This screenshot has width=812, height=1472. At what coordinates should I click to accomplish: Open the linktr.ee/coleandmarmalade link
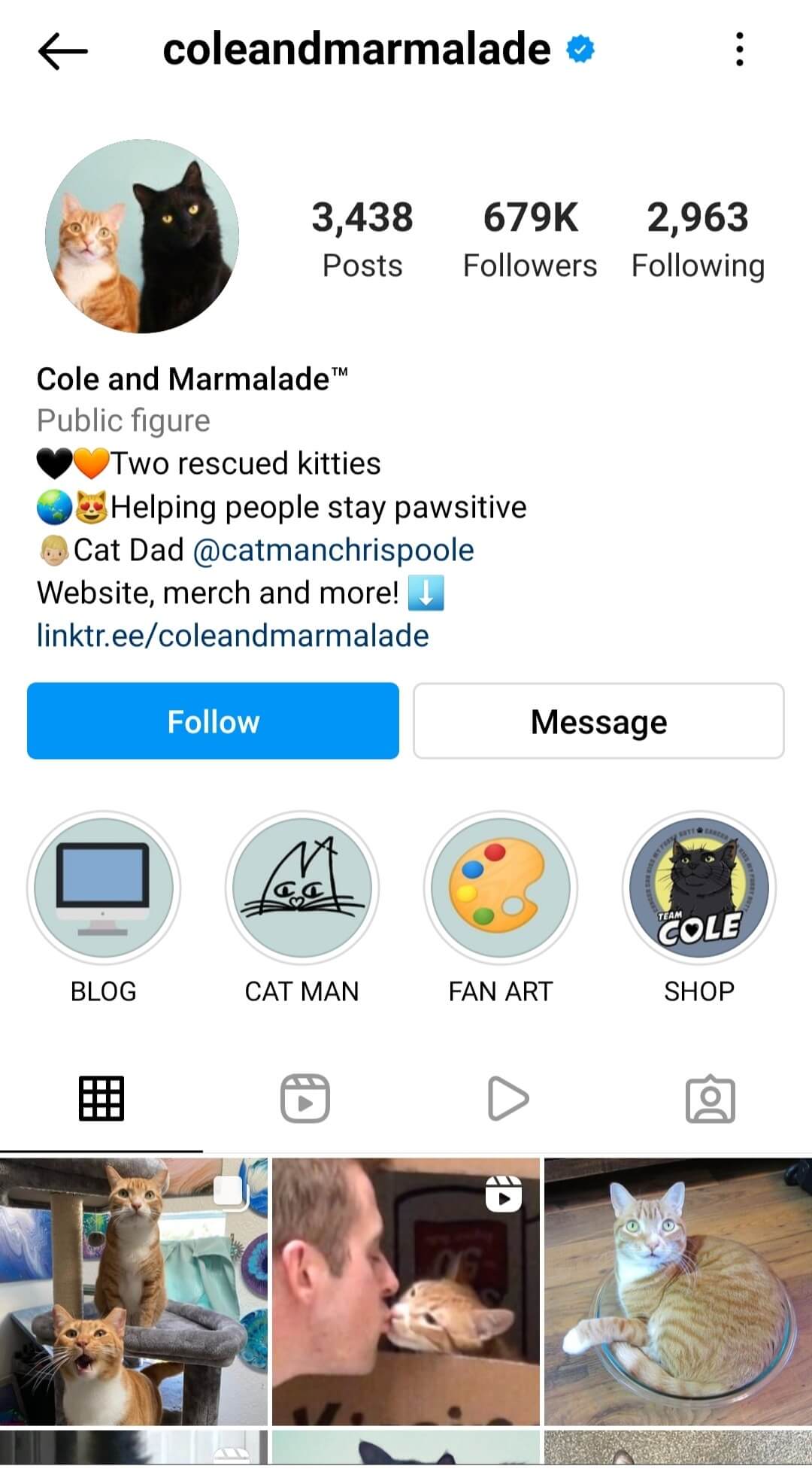pos(232,635)
